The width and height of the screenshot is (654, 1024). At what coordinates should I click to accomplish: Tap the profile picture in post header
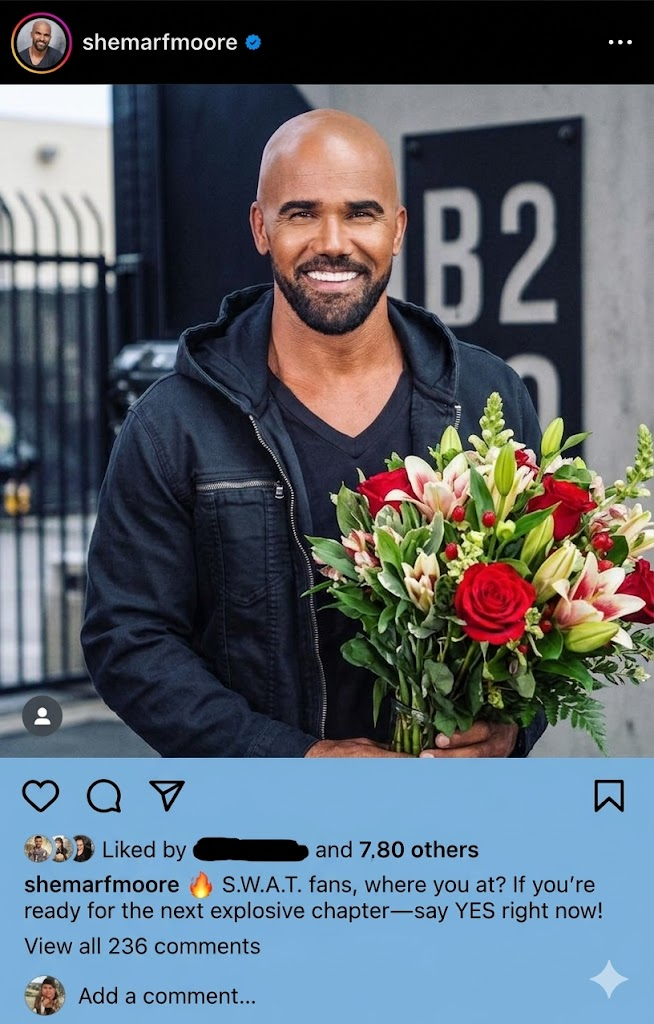pos(41,43)
